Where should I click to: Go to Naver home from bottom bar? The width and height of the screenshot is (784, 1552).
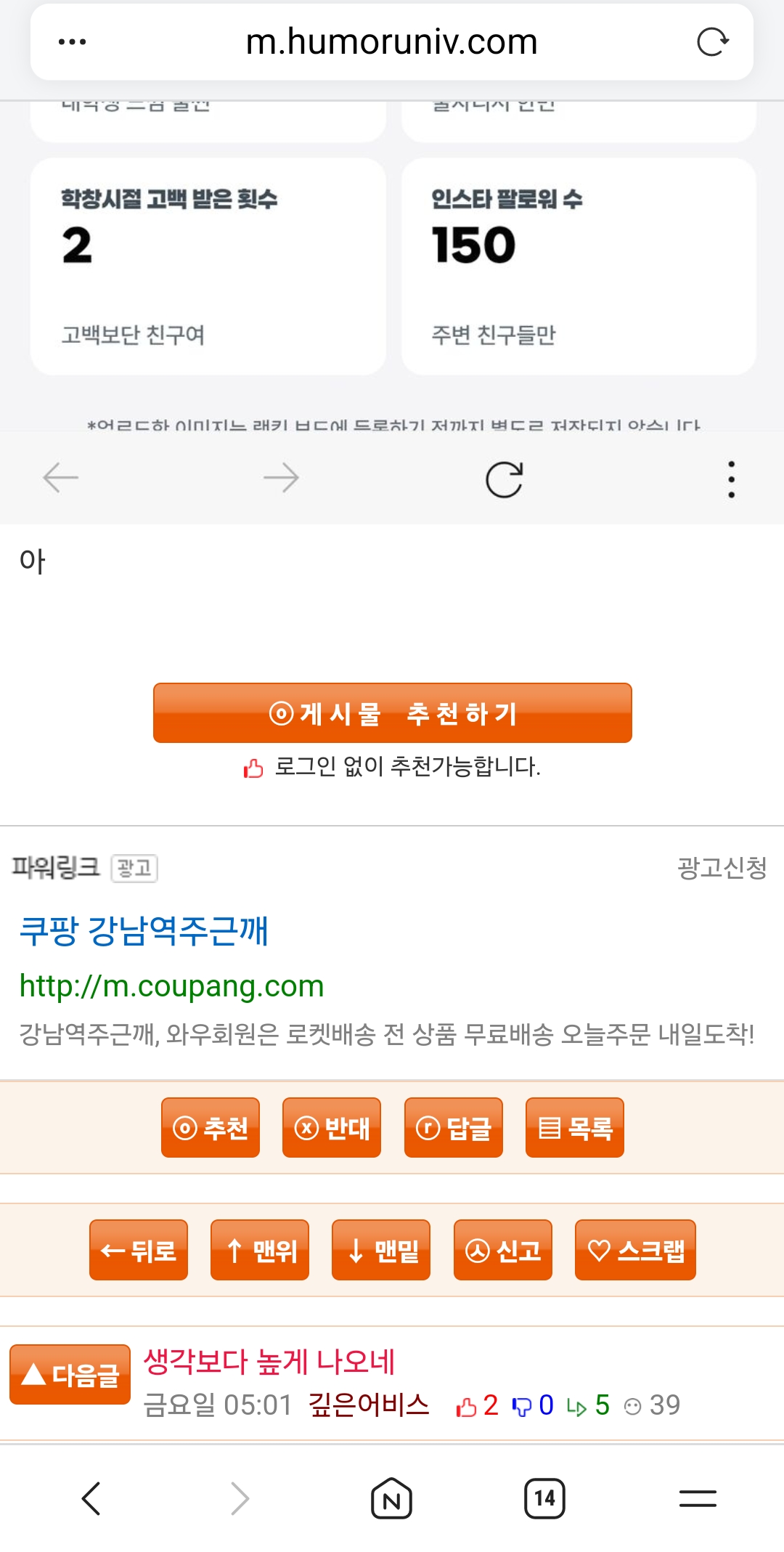click(x=391, y=1498)
